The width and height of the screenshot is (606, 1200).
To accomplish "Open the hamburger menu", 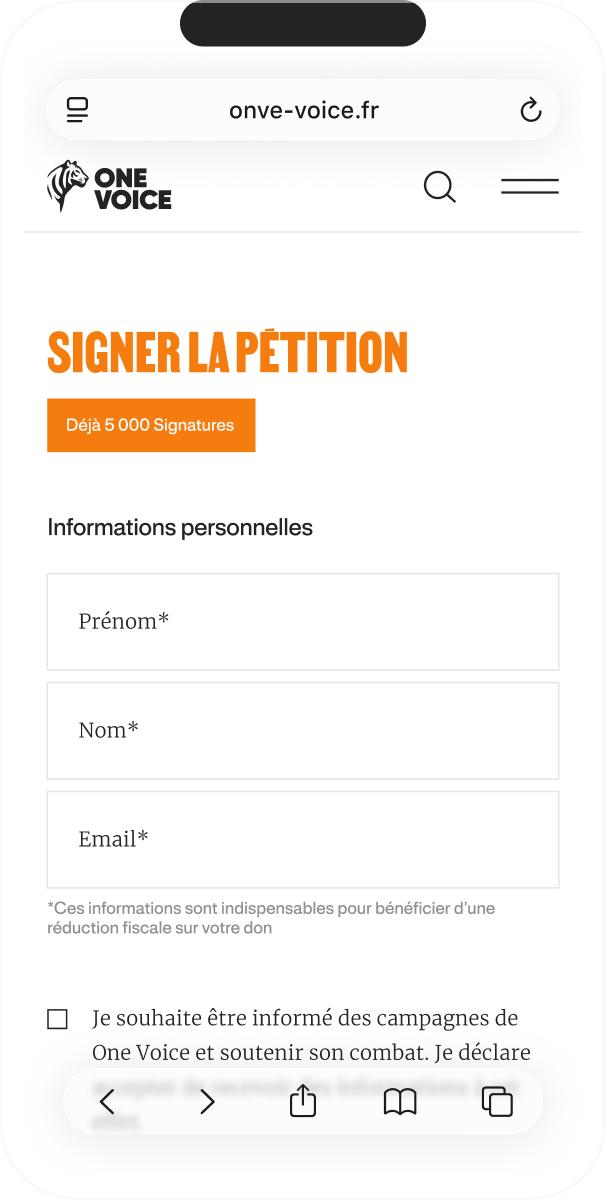I will 529,186.
